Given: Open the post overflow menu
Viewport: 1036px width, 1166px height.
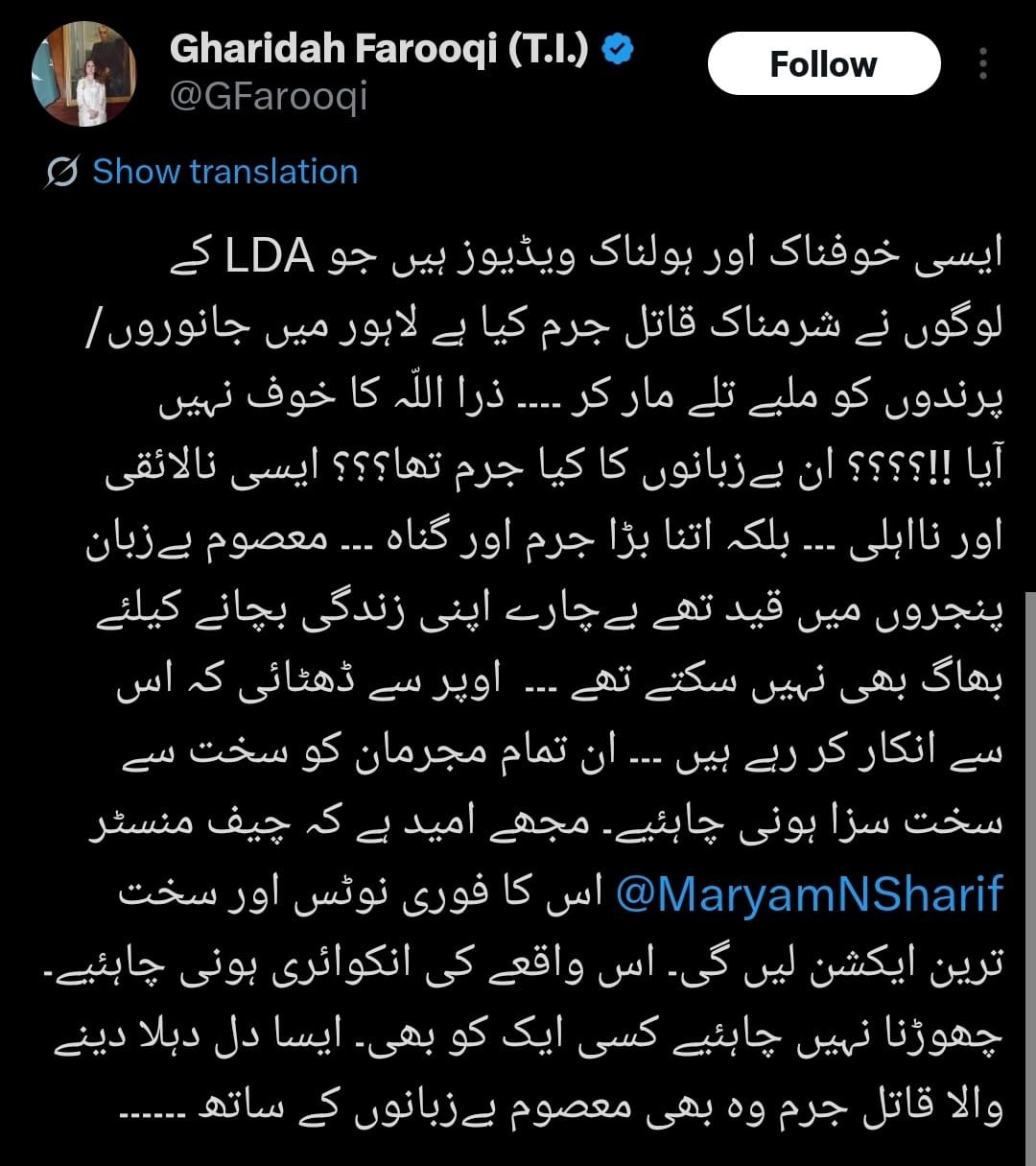Looking at the screenshot, I should 983,64.
